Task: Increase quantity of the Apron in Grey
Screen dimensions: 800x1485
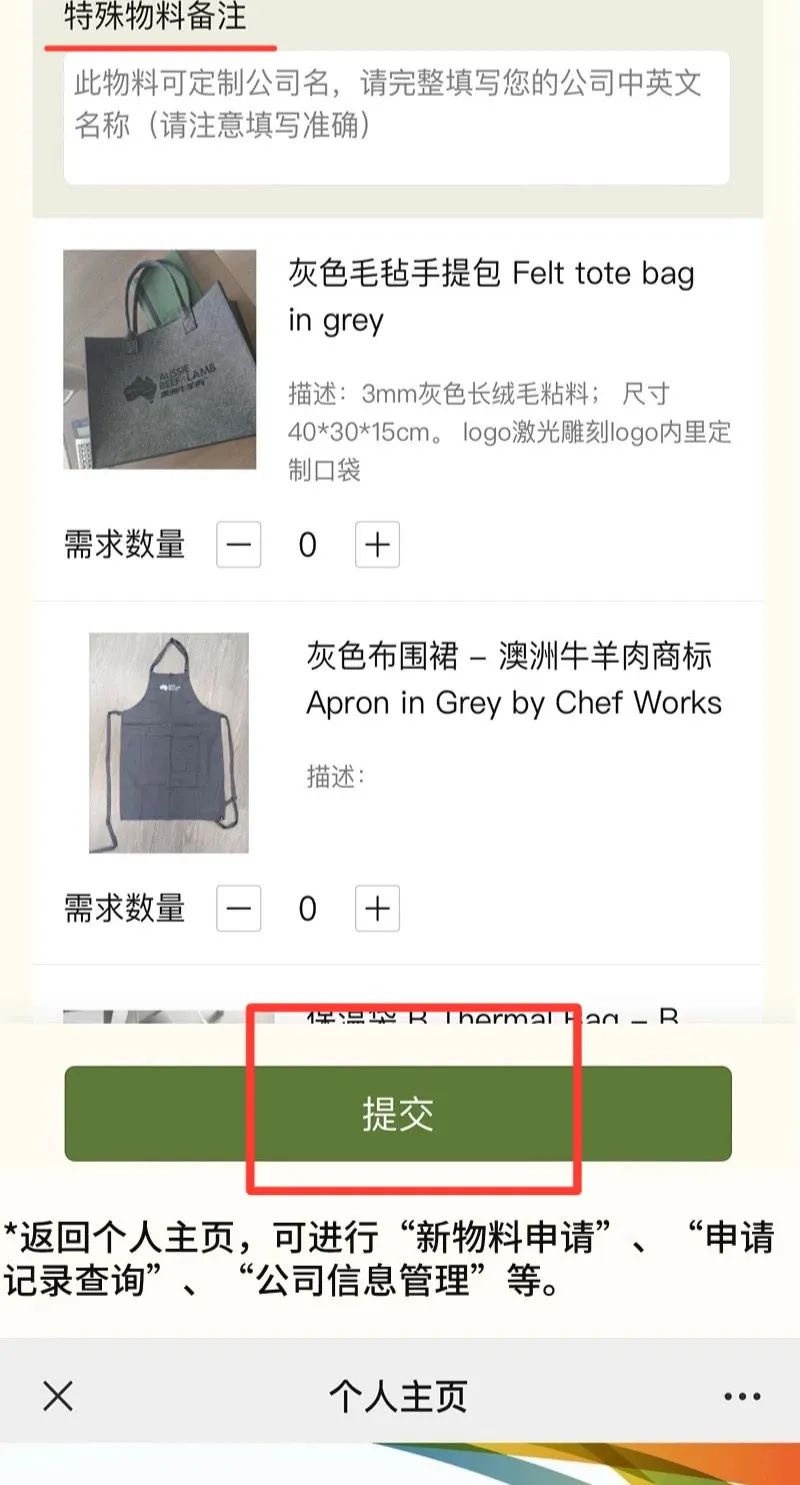Action: coord(377,908)
